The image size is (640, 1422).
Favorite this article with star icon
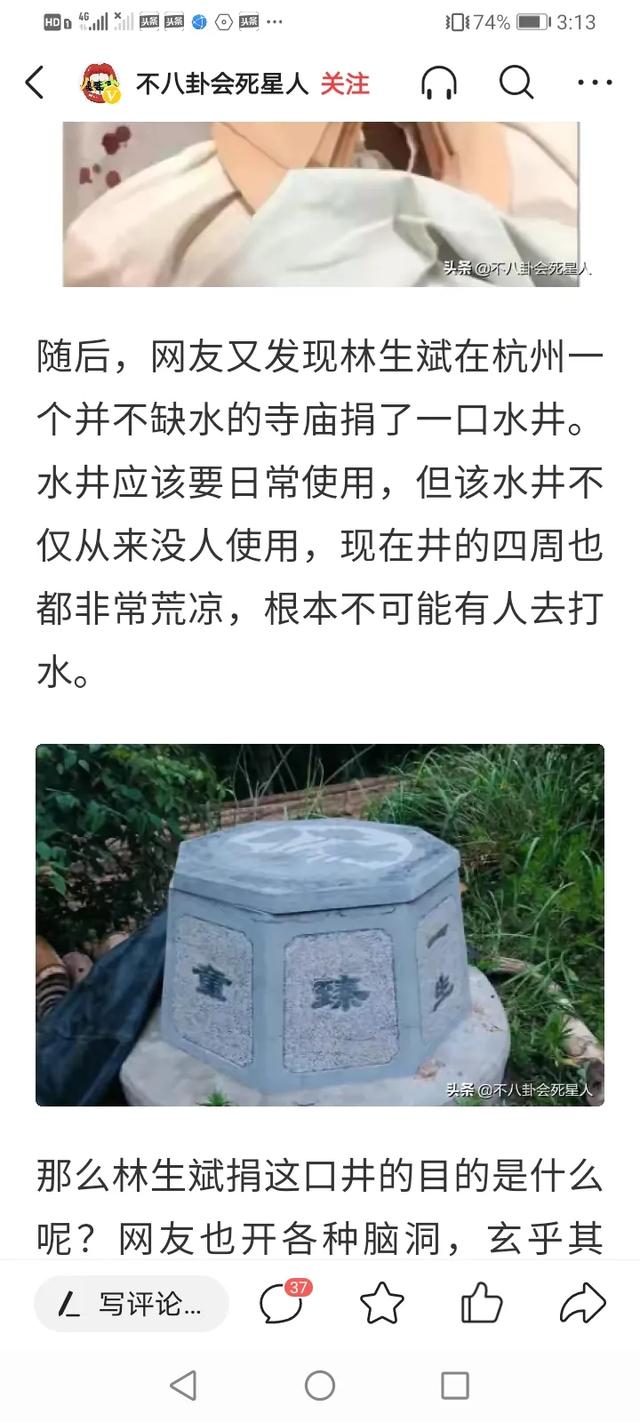point(382,1304)
